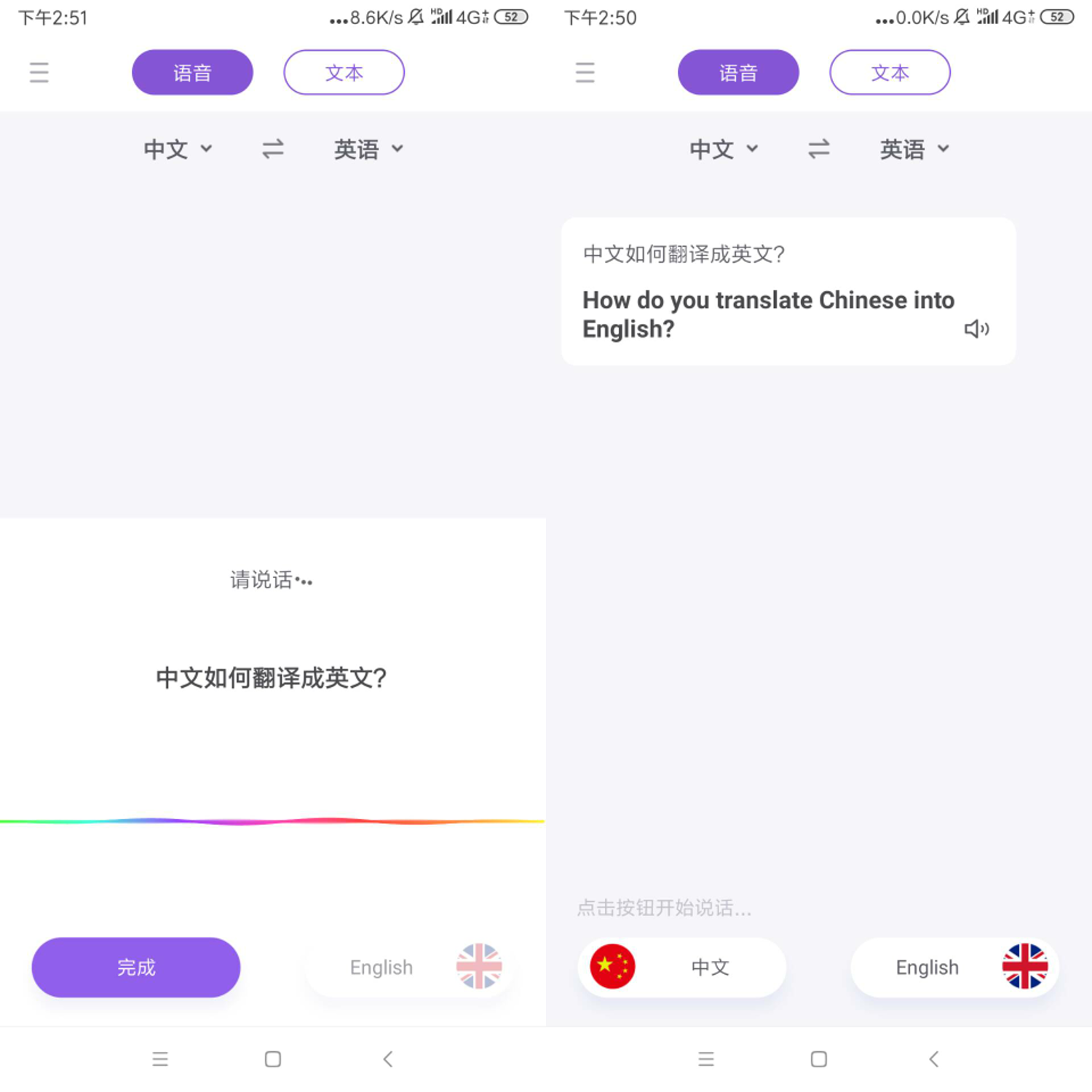The image size is (1092, 1092).
Task: Open the hamburger menu on the translation result screen
Action: coord(585,72)
